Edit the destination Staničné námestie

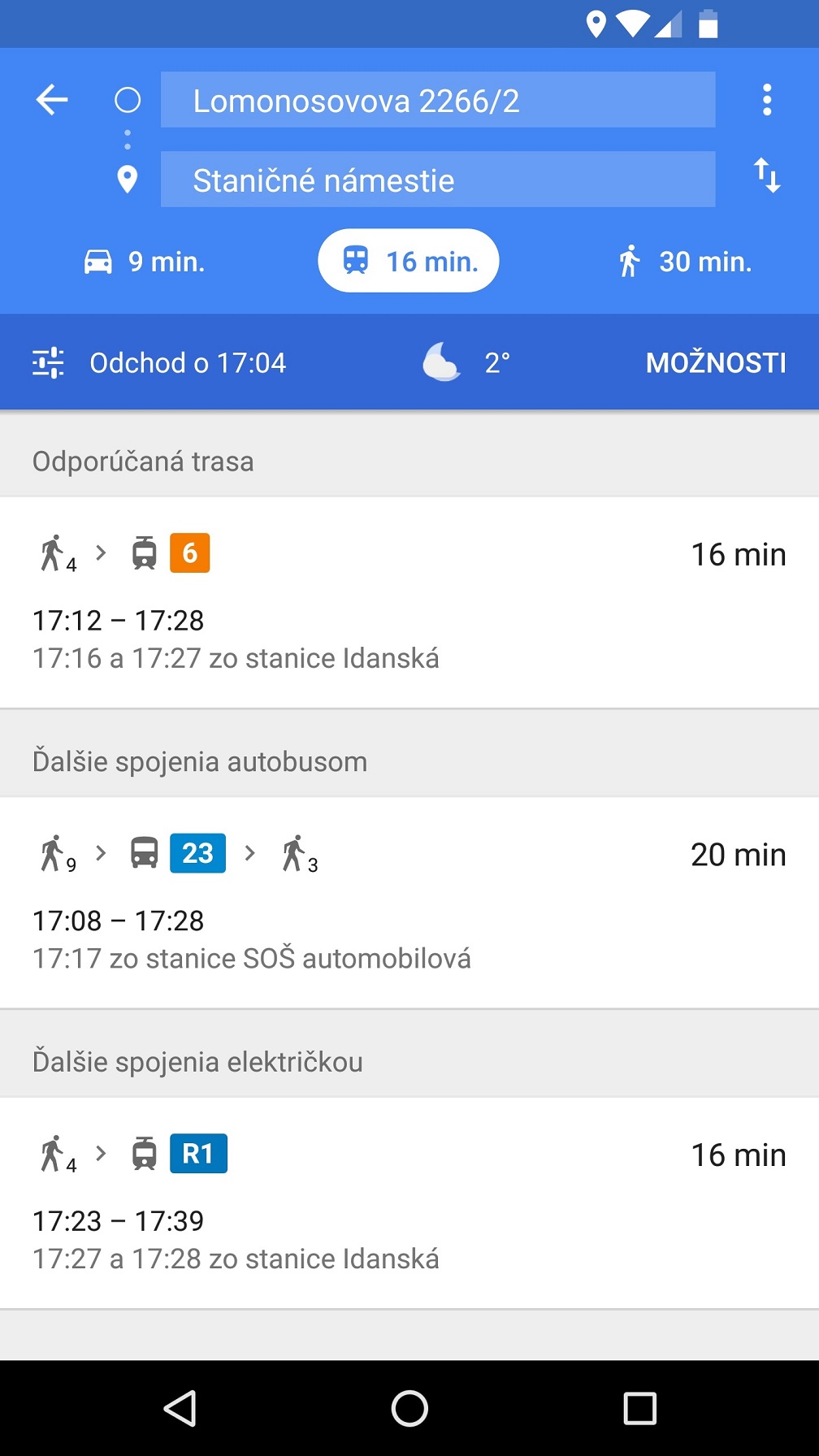437,180
